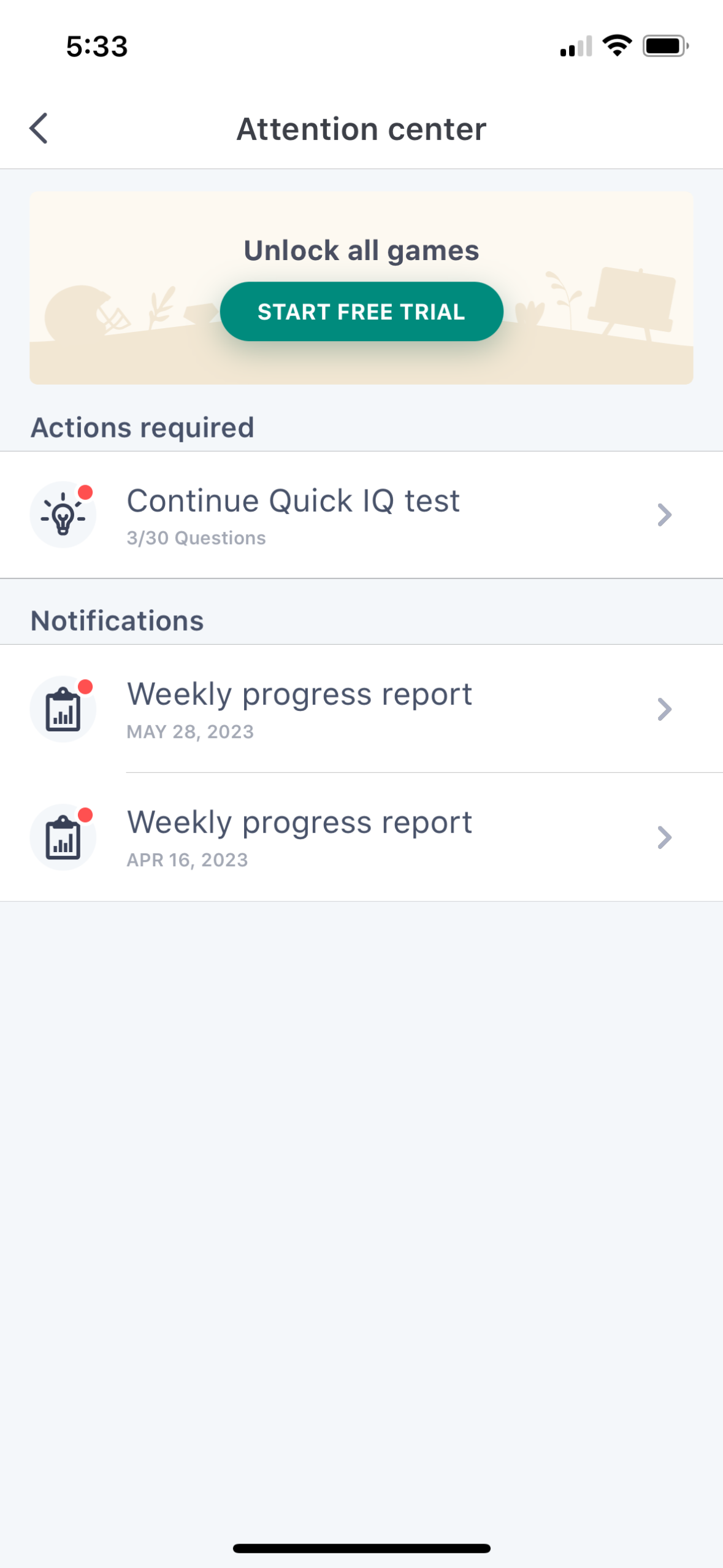This screenshot has height=1568, width=723.
Task: Open the Unlock all games banner
Action: coord(362,250)
